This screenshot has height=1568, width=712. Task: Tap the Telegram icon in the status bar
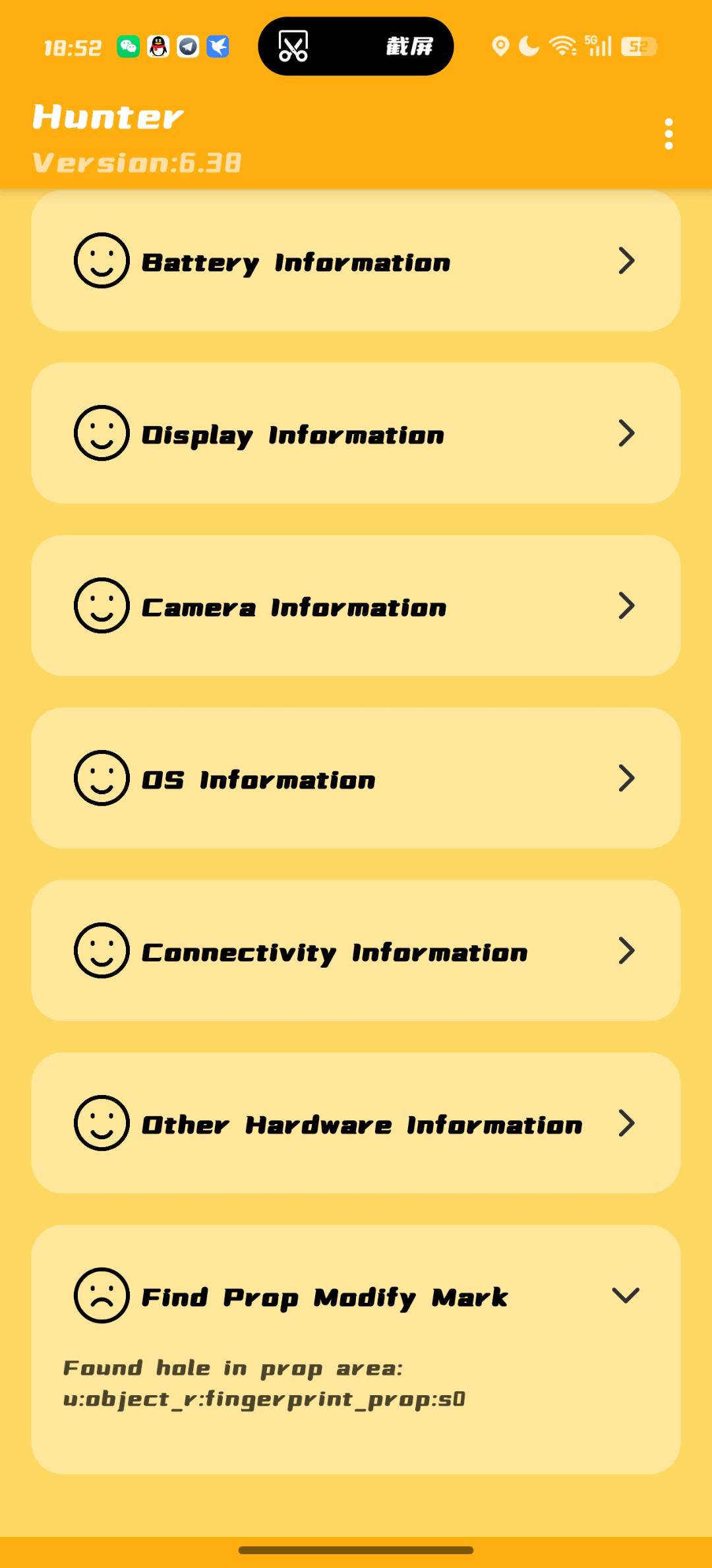click(x=187, y=46)
